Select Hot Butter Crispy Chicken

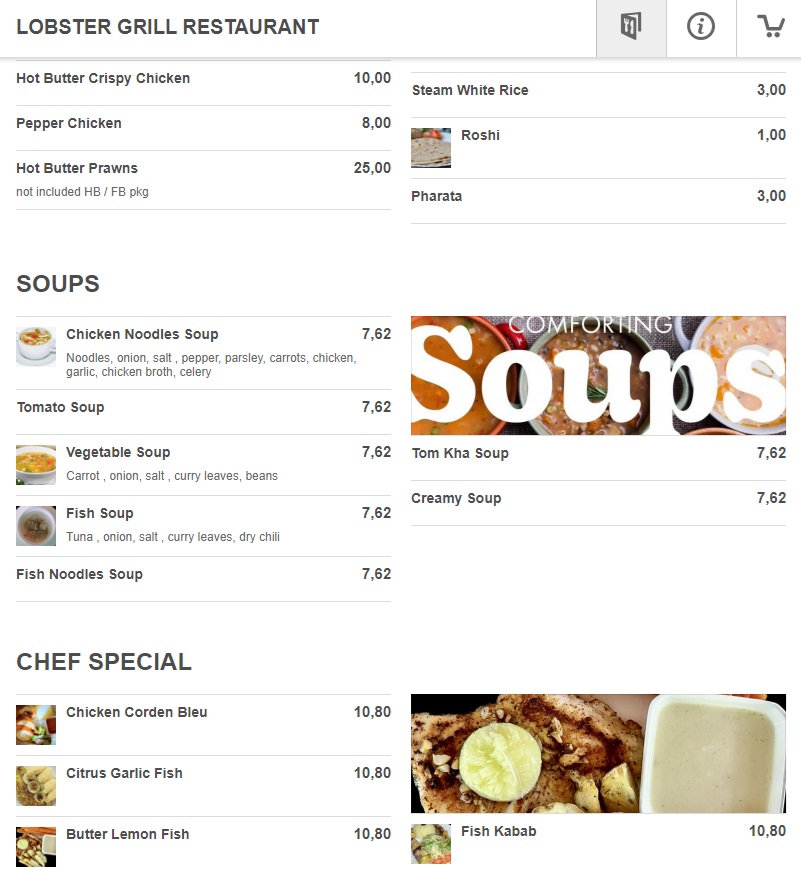coord(103,79)
